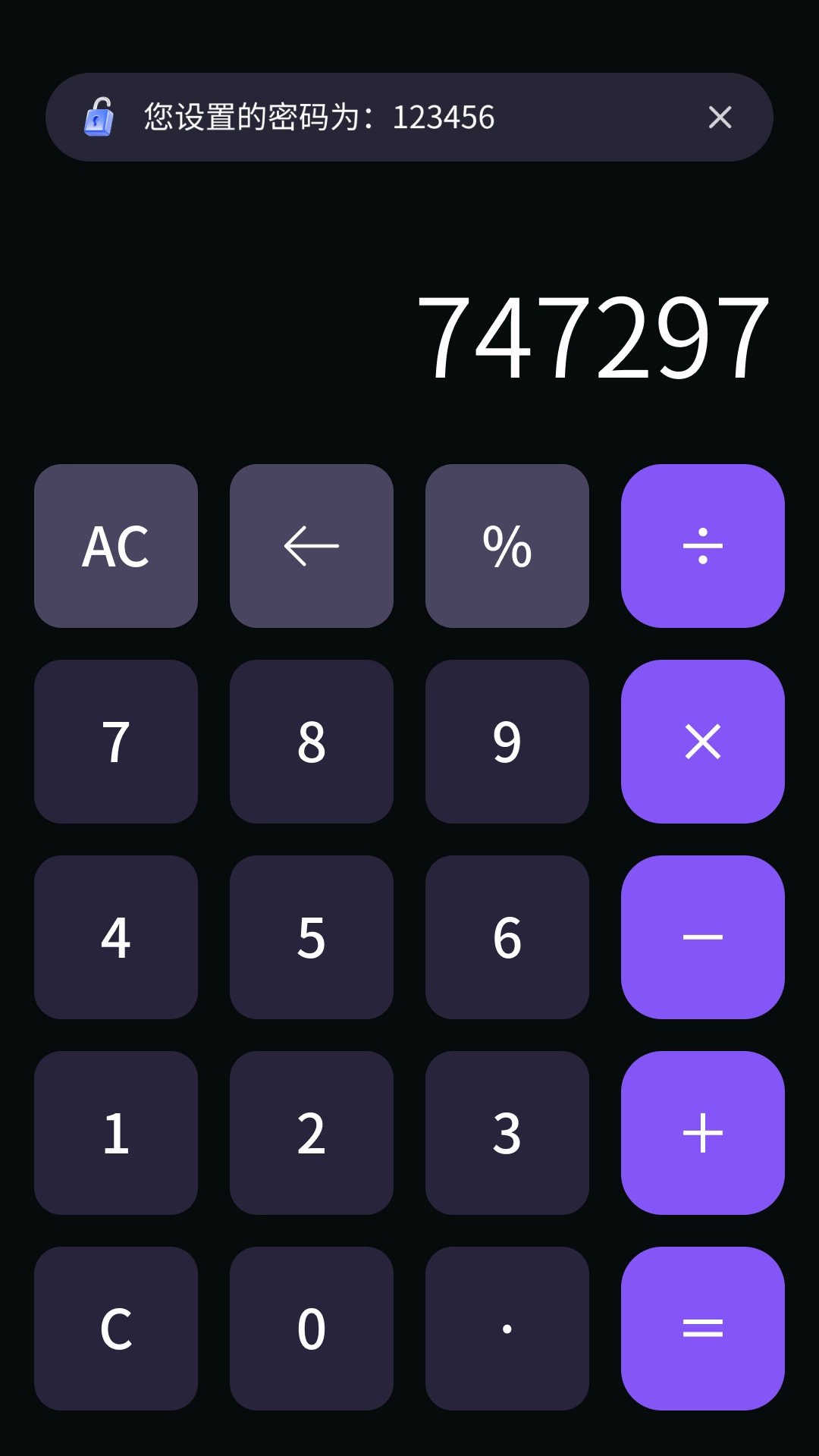Enter digit 0
This screenshot has height=1456, width=819.
tap(312, 1329)
